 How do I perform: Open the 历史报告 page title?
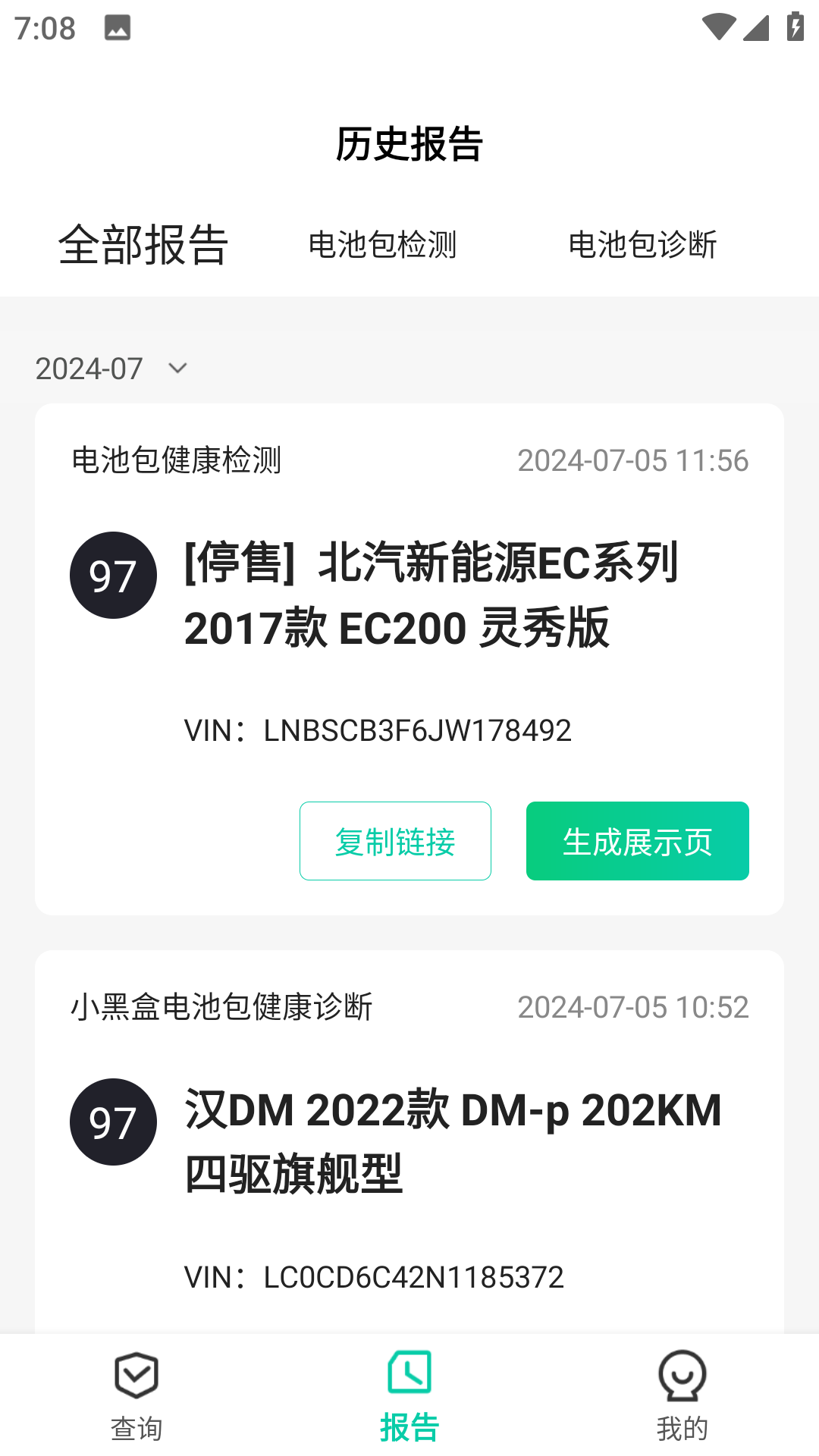pos(409,145)
